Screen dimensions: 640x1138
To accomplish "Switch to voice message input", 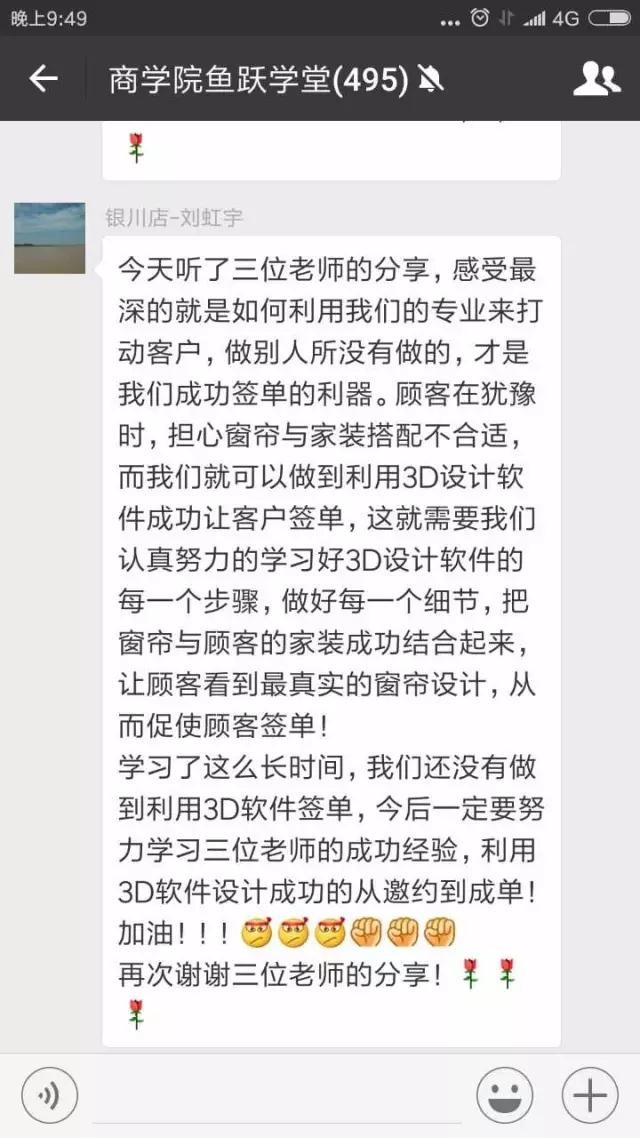I will 49,1095.
